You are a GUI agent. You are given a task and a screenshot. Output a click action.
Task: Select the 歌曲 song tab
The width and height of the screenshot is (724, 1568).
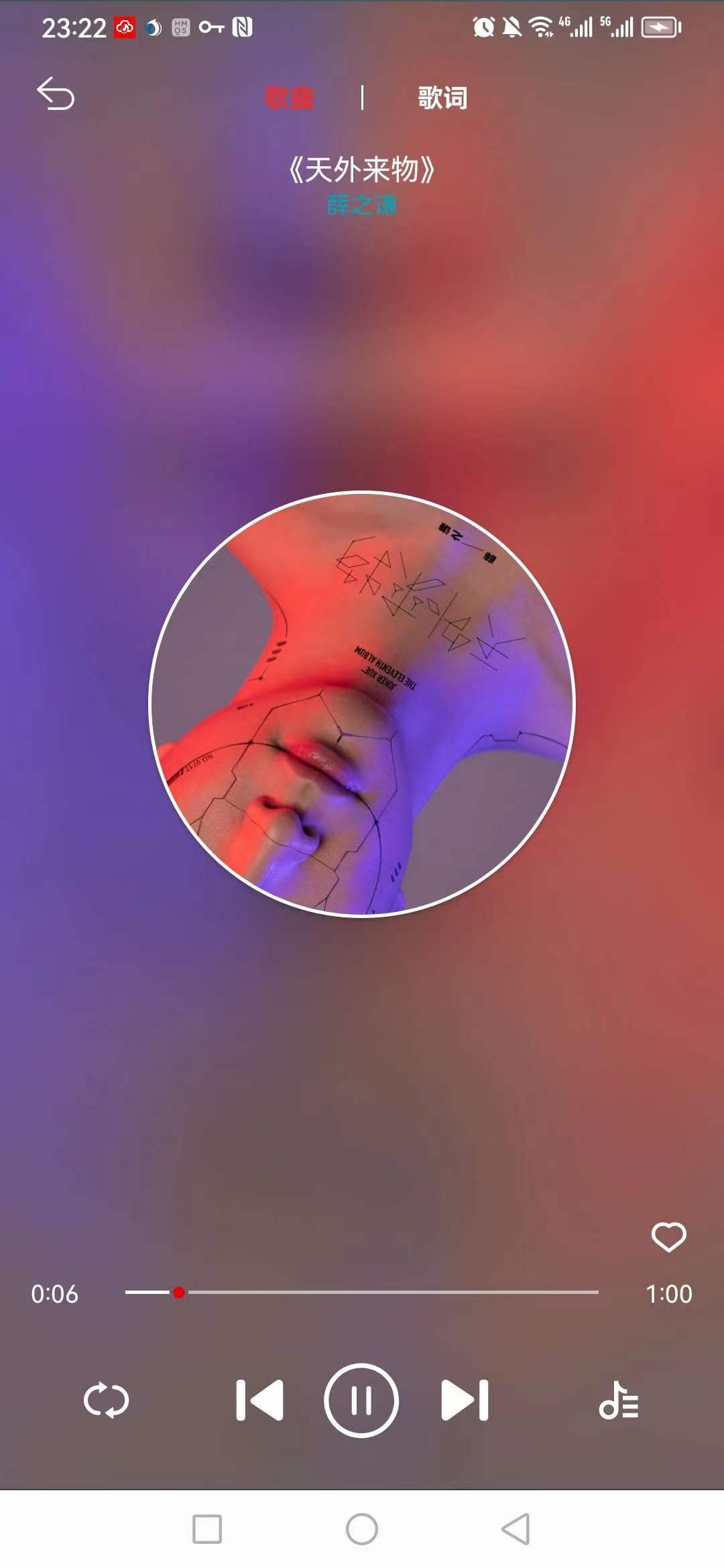pyautogui.click(x=289, y=98)
